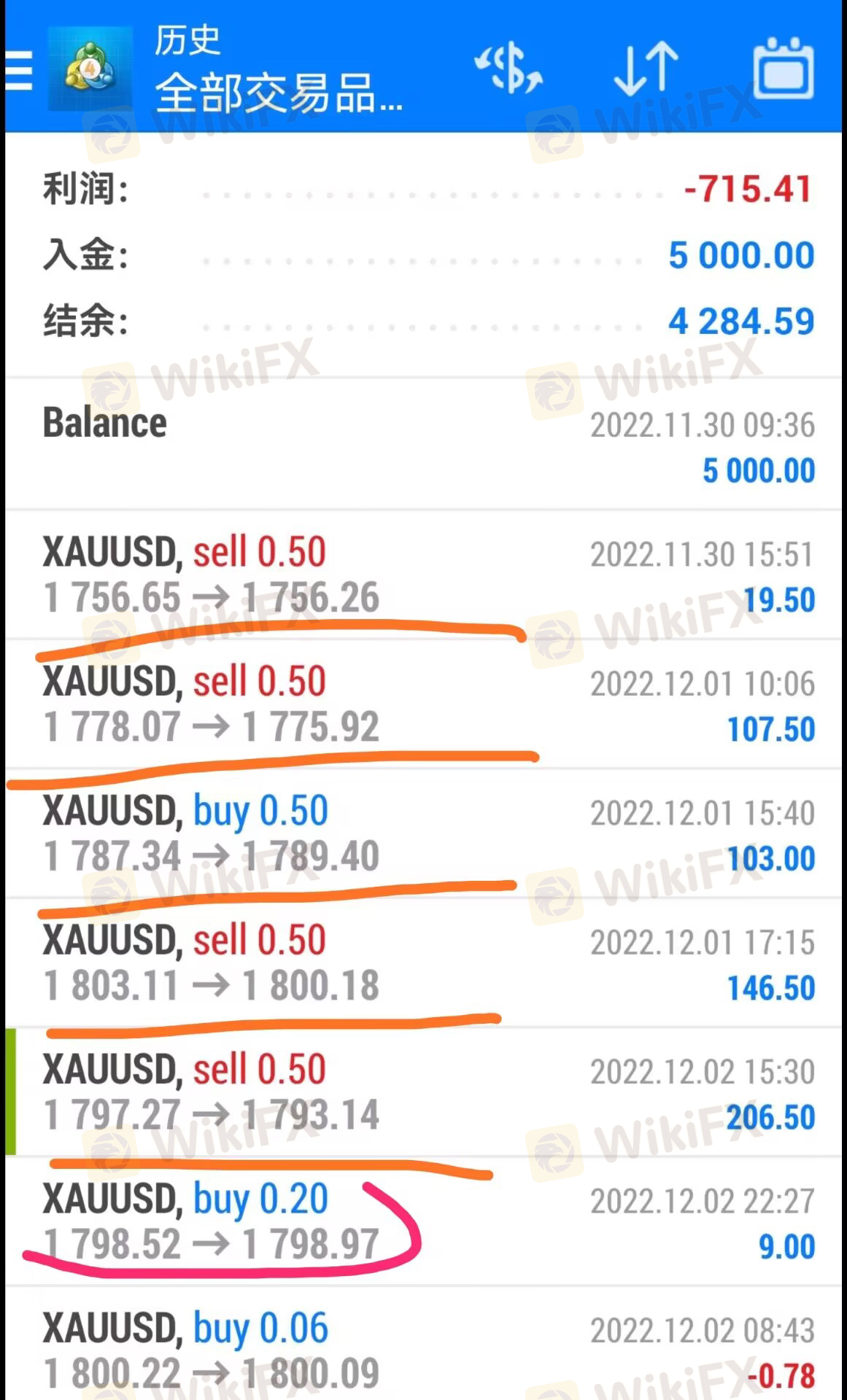The width and height of the screenshot is (847, 1400).
Task: Expand the Balance 5 000.00 deposit entry
Action: 423,445
